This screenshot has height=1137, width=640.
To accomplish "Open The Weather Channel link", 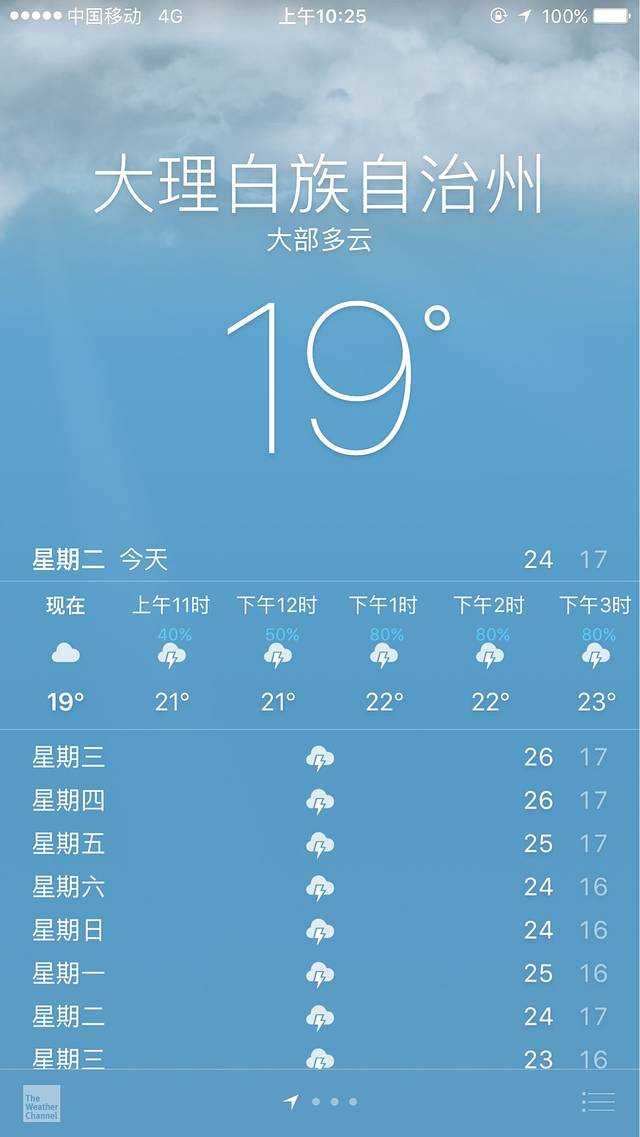I will (42, 1103).
